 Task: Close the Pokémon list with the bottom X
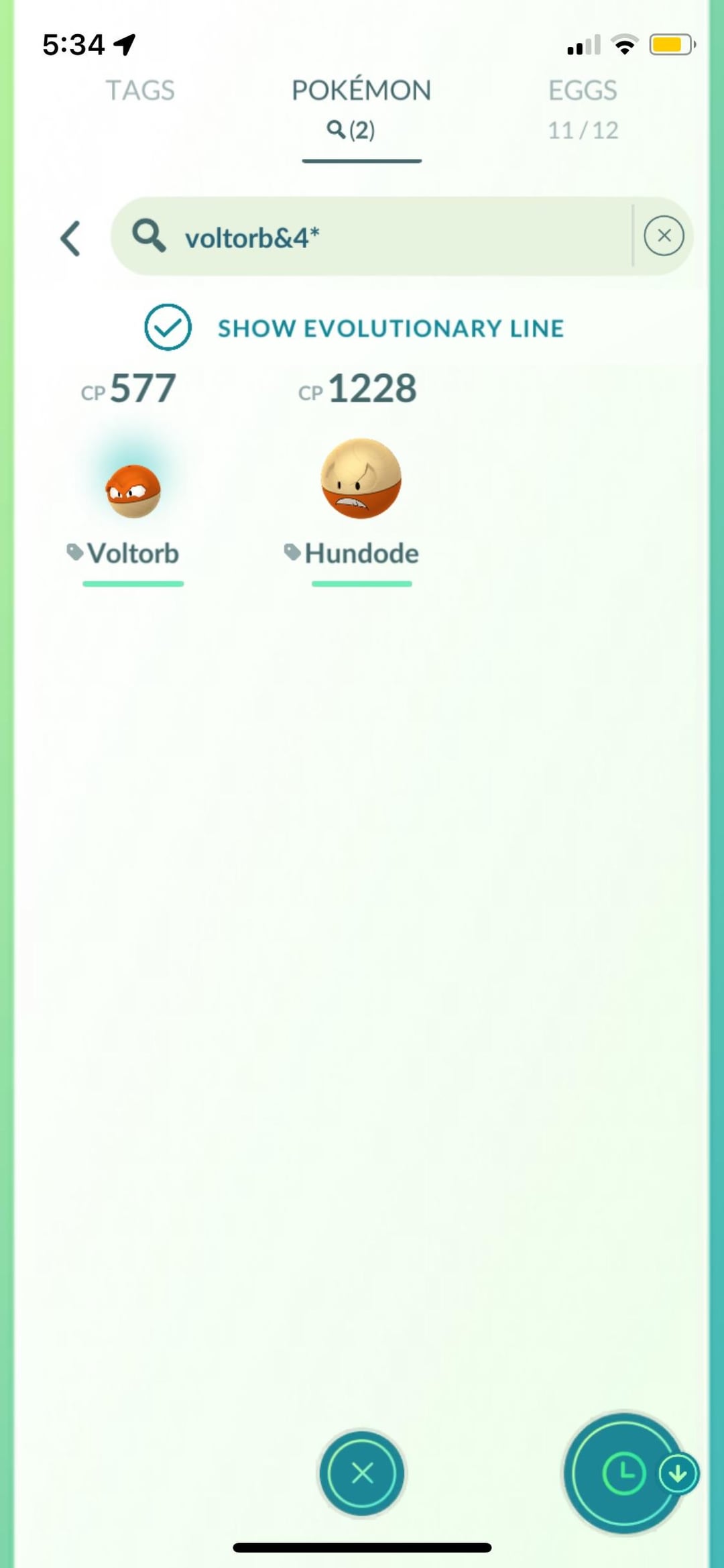click(x=362, y=1473)
